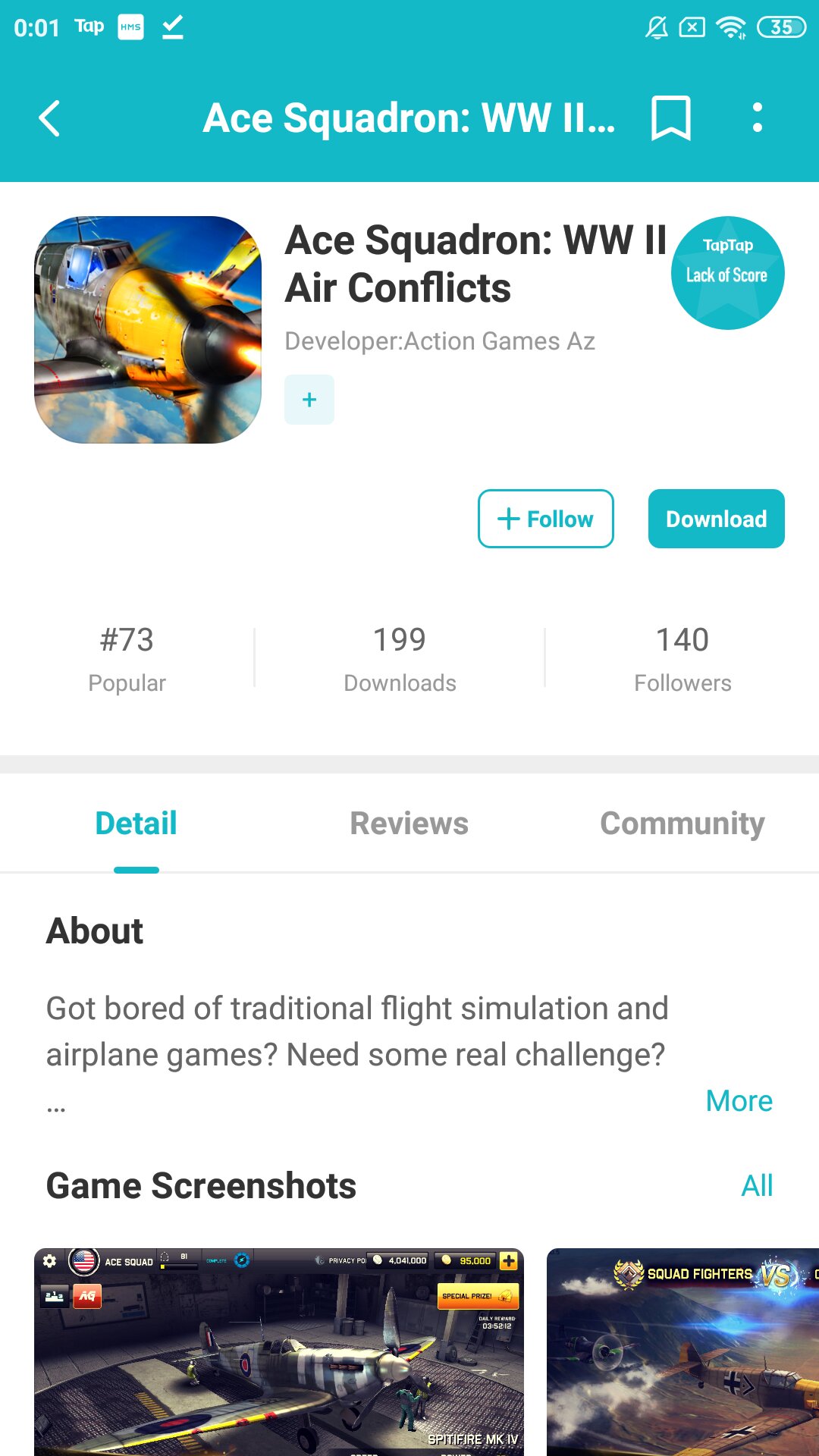
Task: Go back using the header arrow
Action: click(x=50, y=119)
